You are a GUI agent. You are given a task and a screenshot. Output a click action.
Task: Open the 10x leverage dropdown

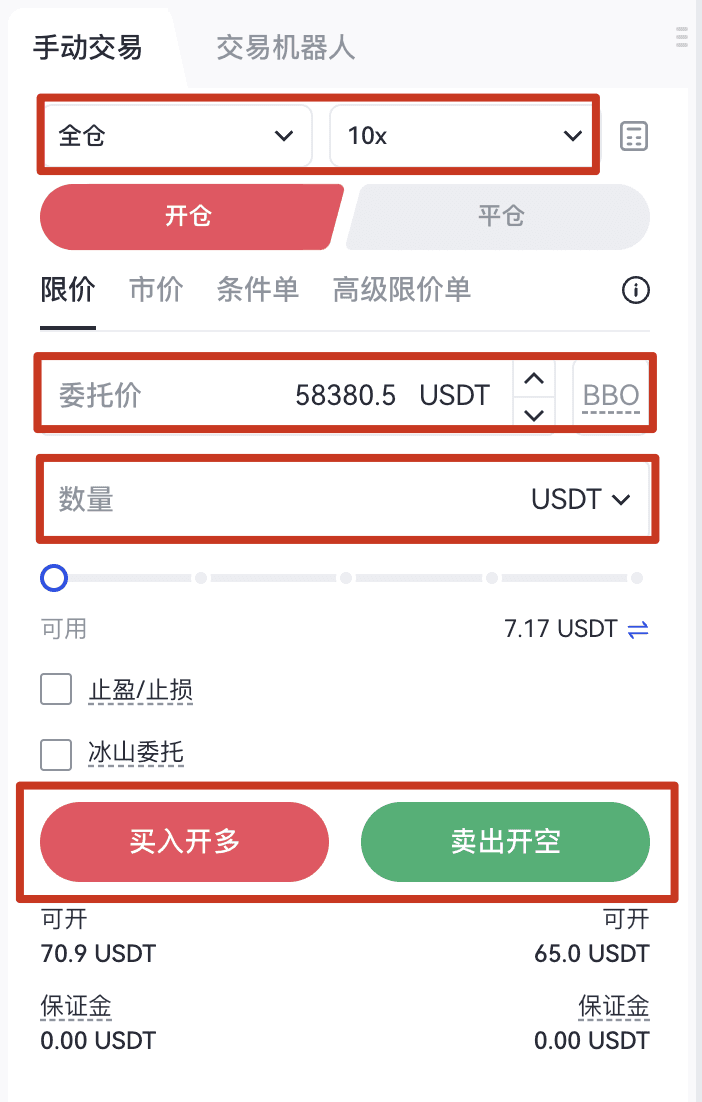[464, 135]
